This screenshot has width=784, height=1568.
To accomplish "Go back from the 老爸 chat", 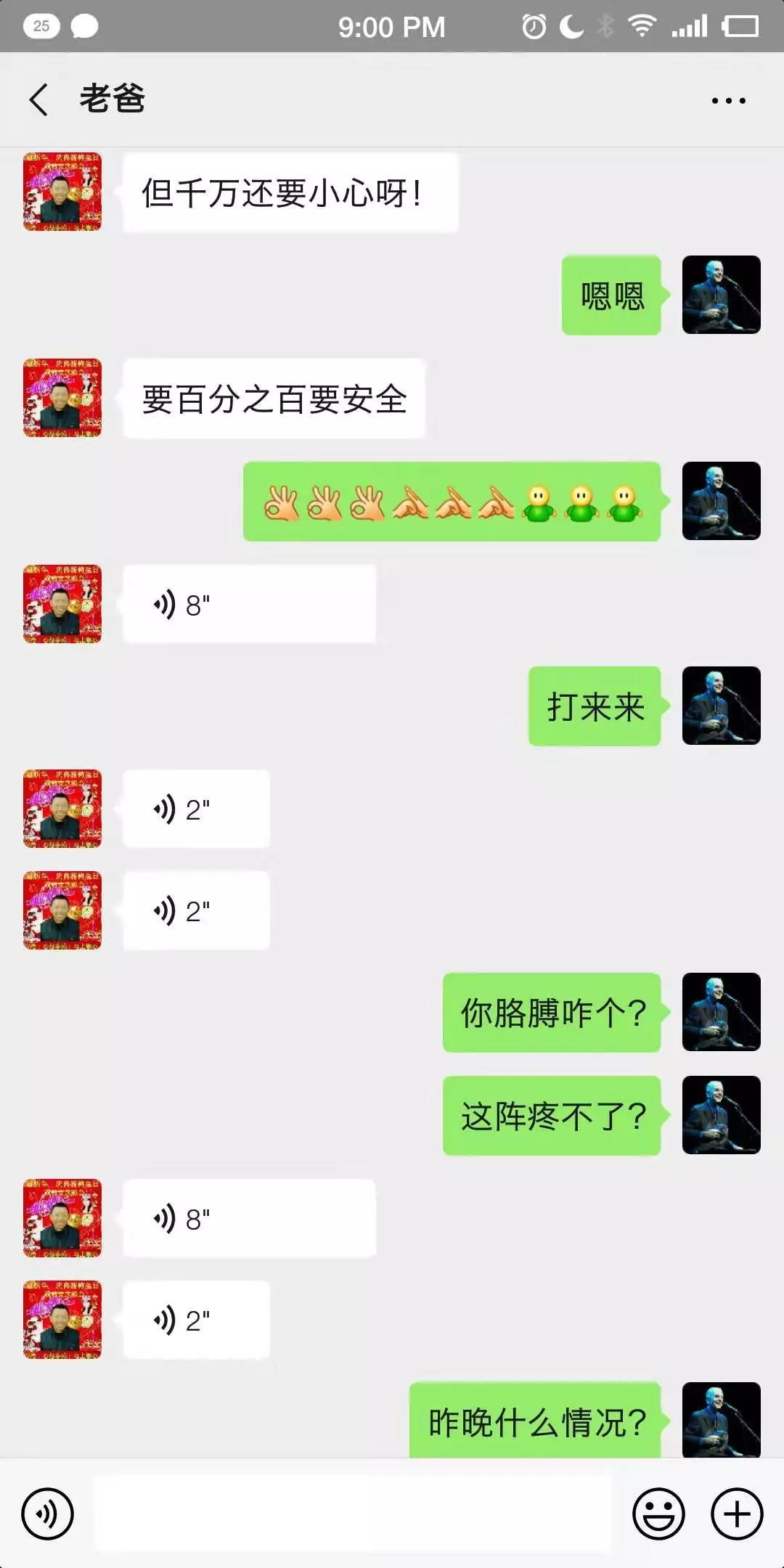I will (x=39, y=99).
